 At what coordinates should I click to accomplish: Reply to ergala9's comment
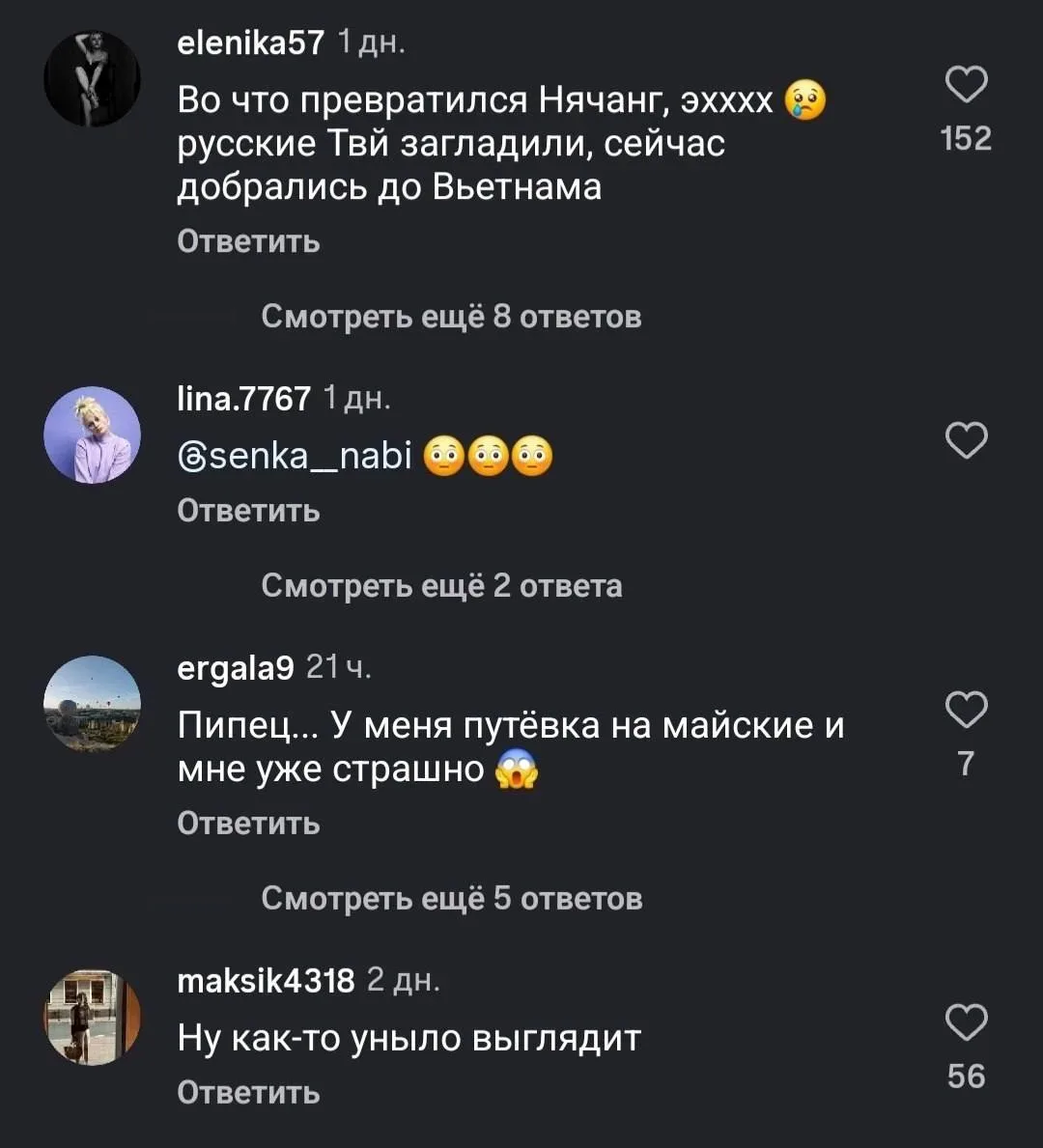click(248, 823)
